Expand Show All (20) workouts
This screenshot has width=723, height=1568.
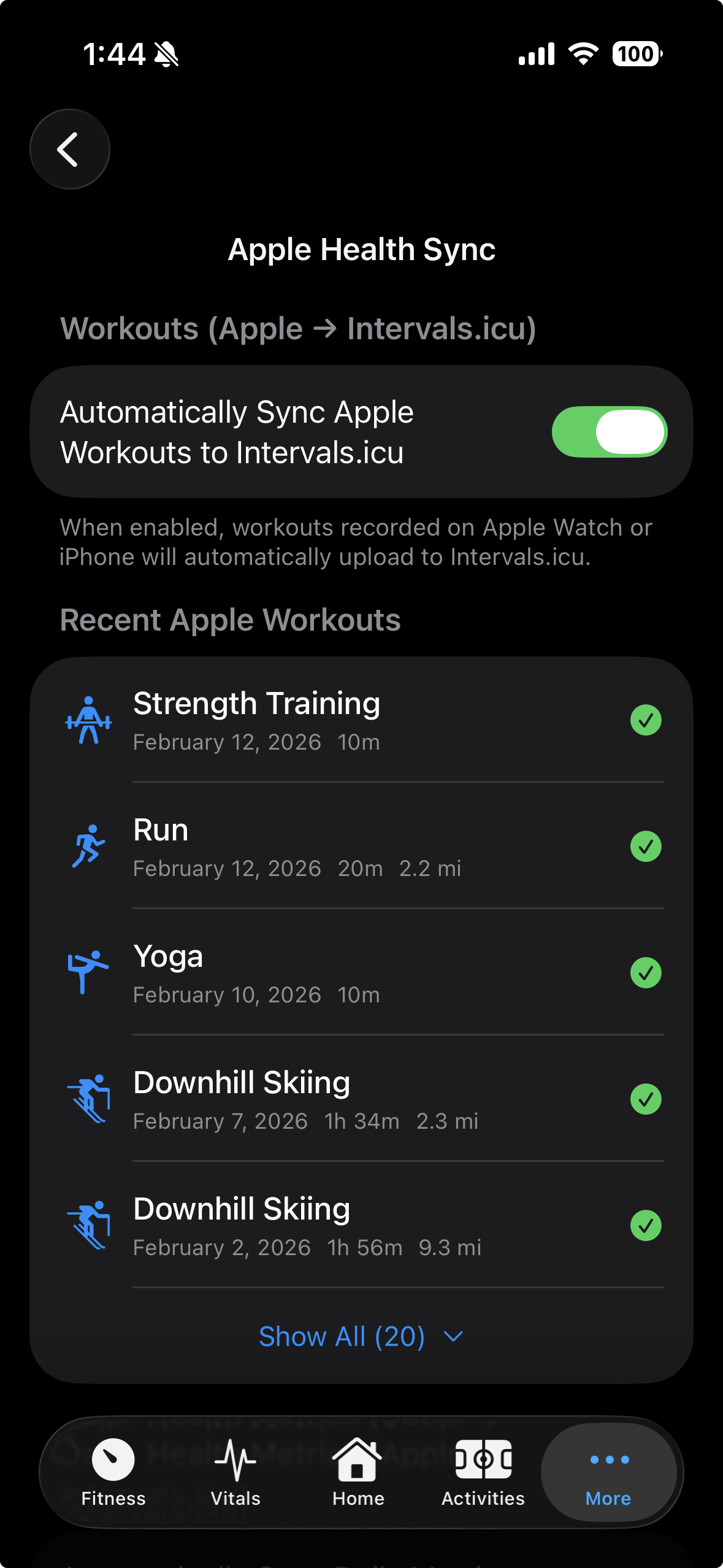pos(361,1336)
